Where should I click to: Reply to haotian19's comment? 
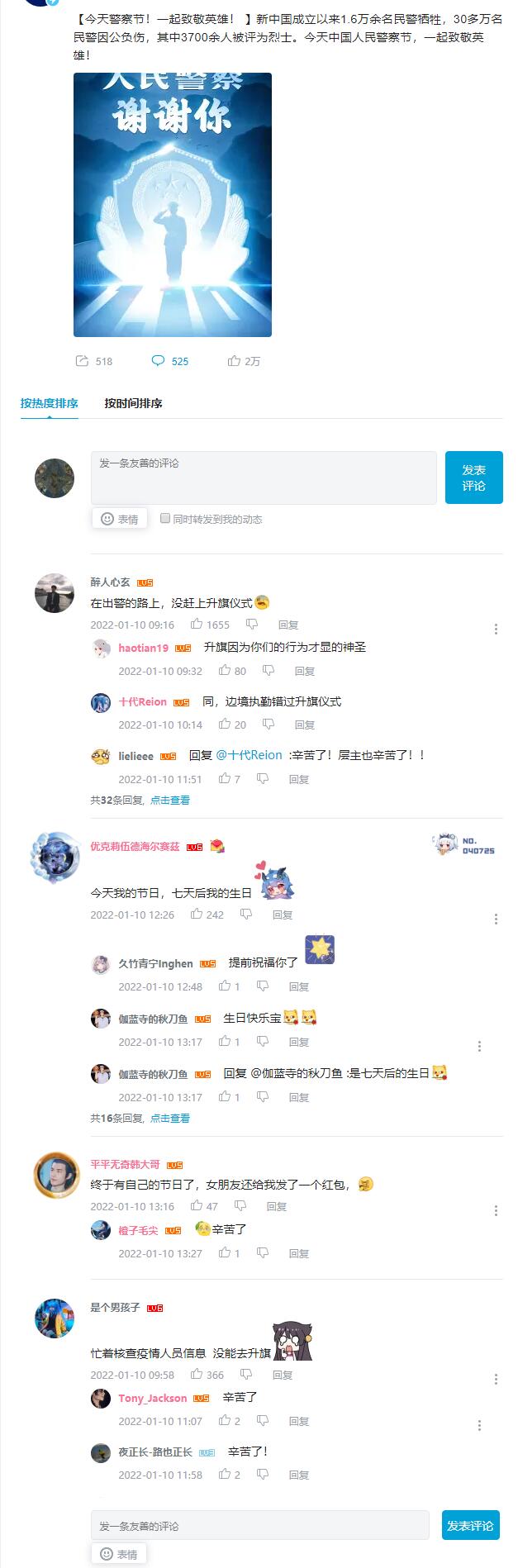(x=304, y=671)
